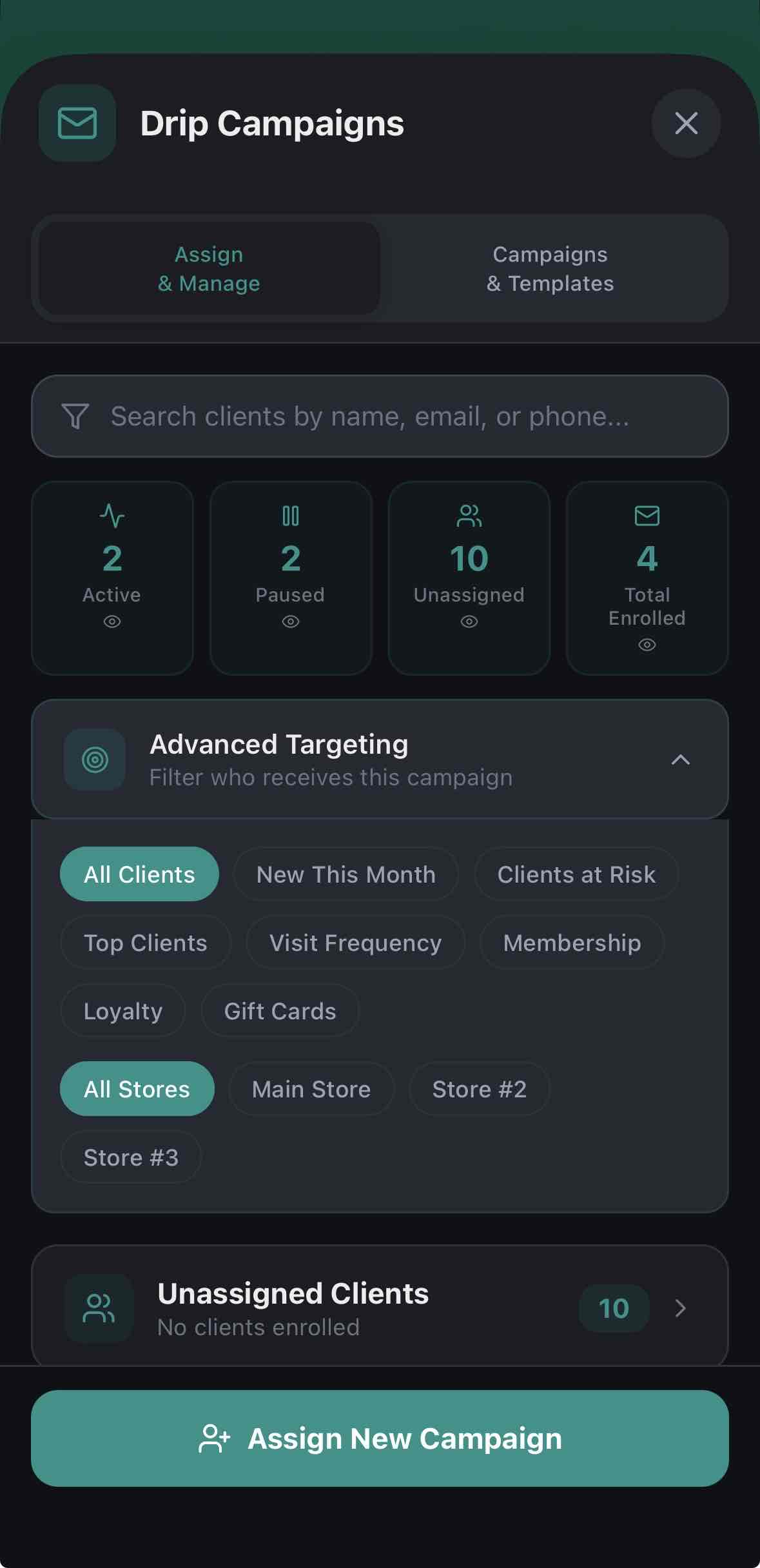Click the Advanced Targeting bullseye icon
The height and width of the screenshot is (1568, 760).
[95, 759]
